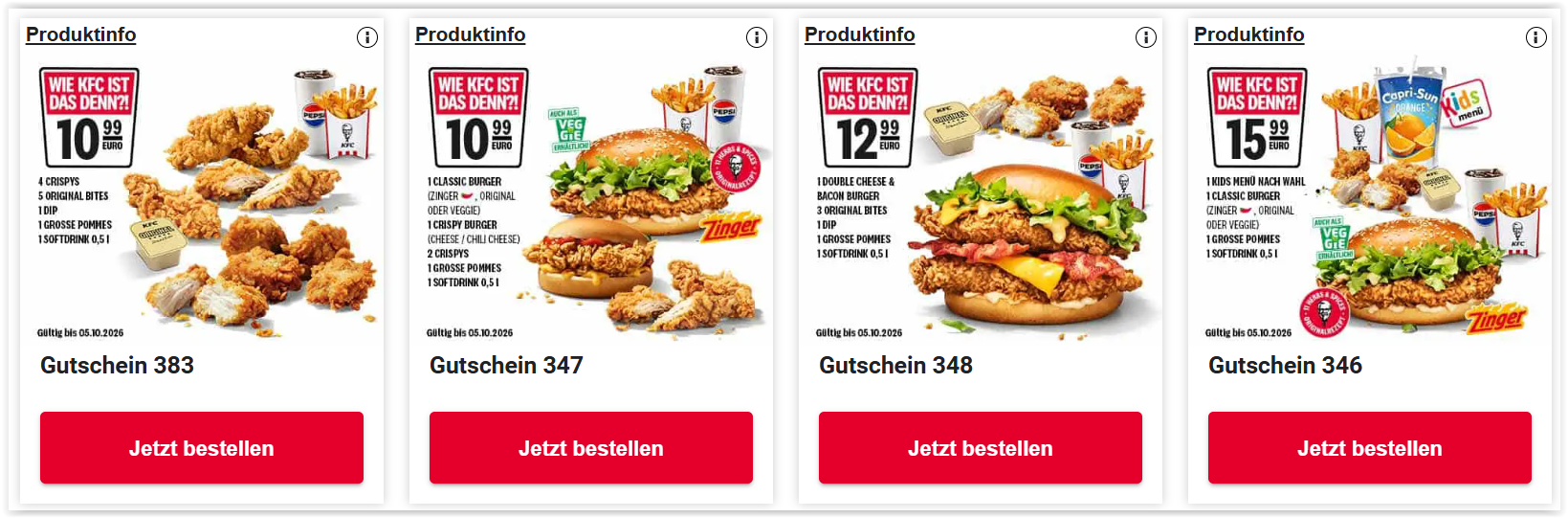Open the Produktinfo link for Gutschein 348
The width and height of the screenshot is (1568, 518).
tap(859, 34)
